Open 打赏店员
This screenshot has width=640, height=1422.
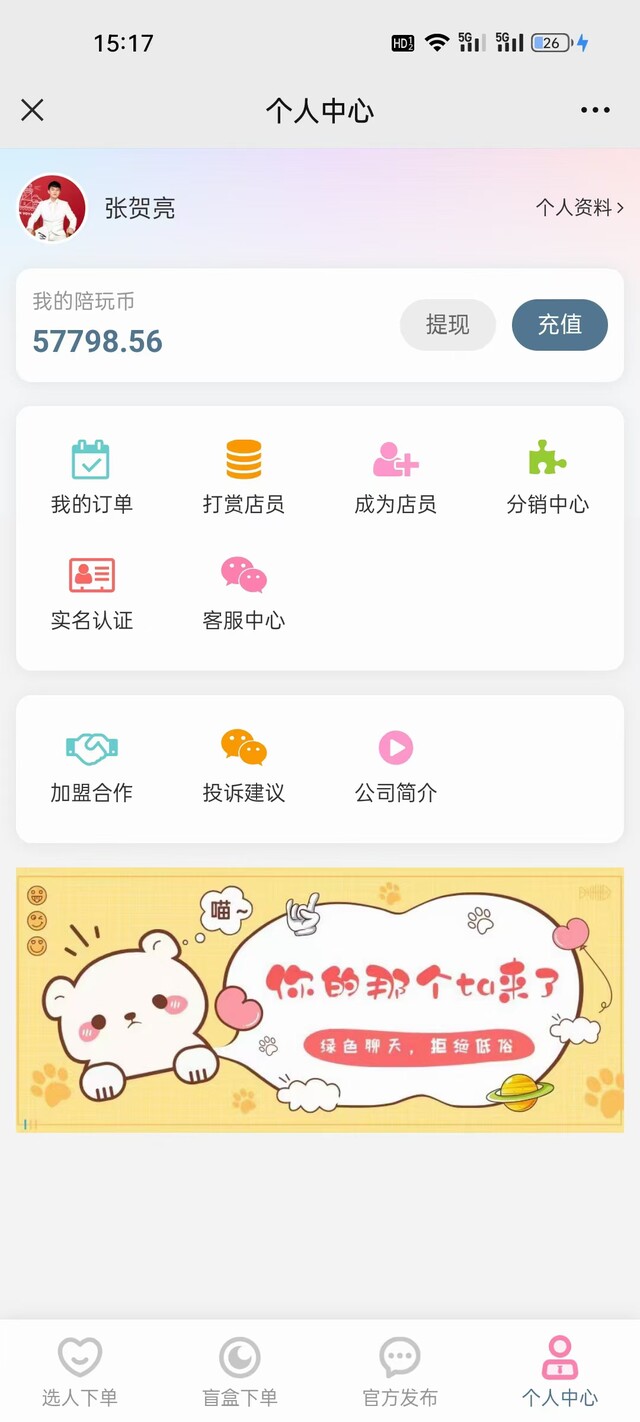pyautogui.click(x=243, y=477)
